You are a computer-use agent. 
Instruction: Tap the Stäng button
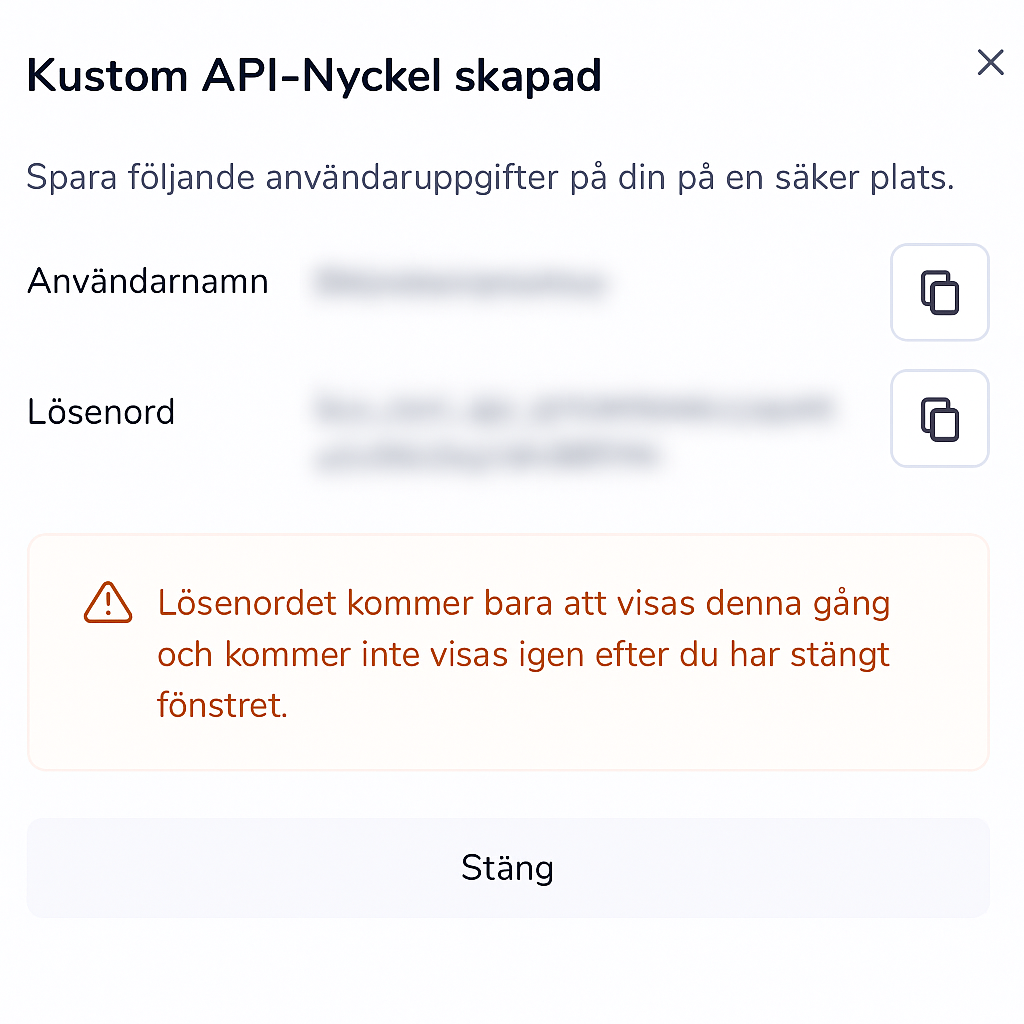coord(508,867)
